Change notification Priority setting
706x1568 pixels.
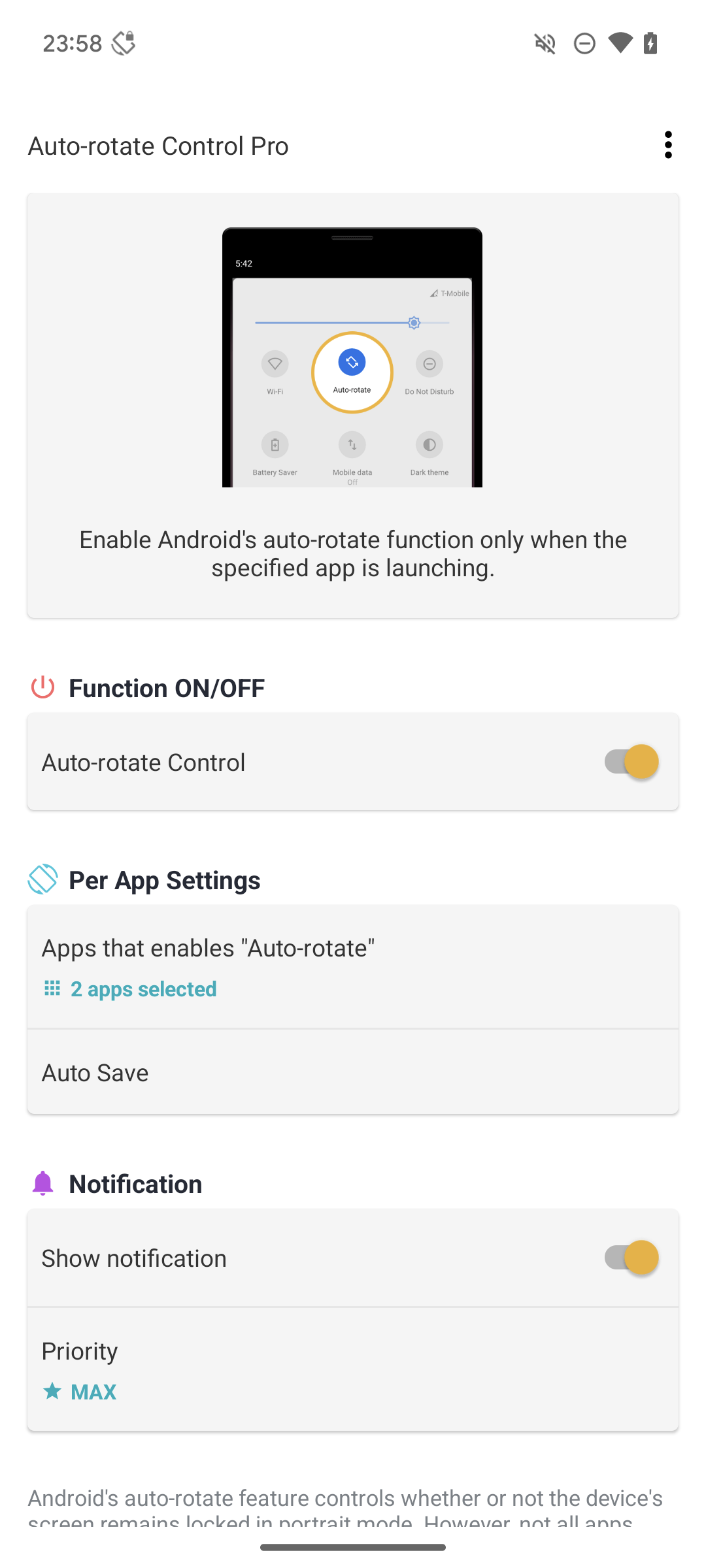353,1369
